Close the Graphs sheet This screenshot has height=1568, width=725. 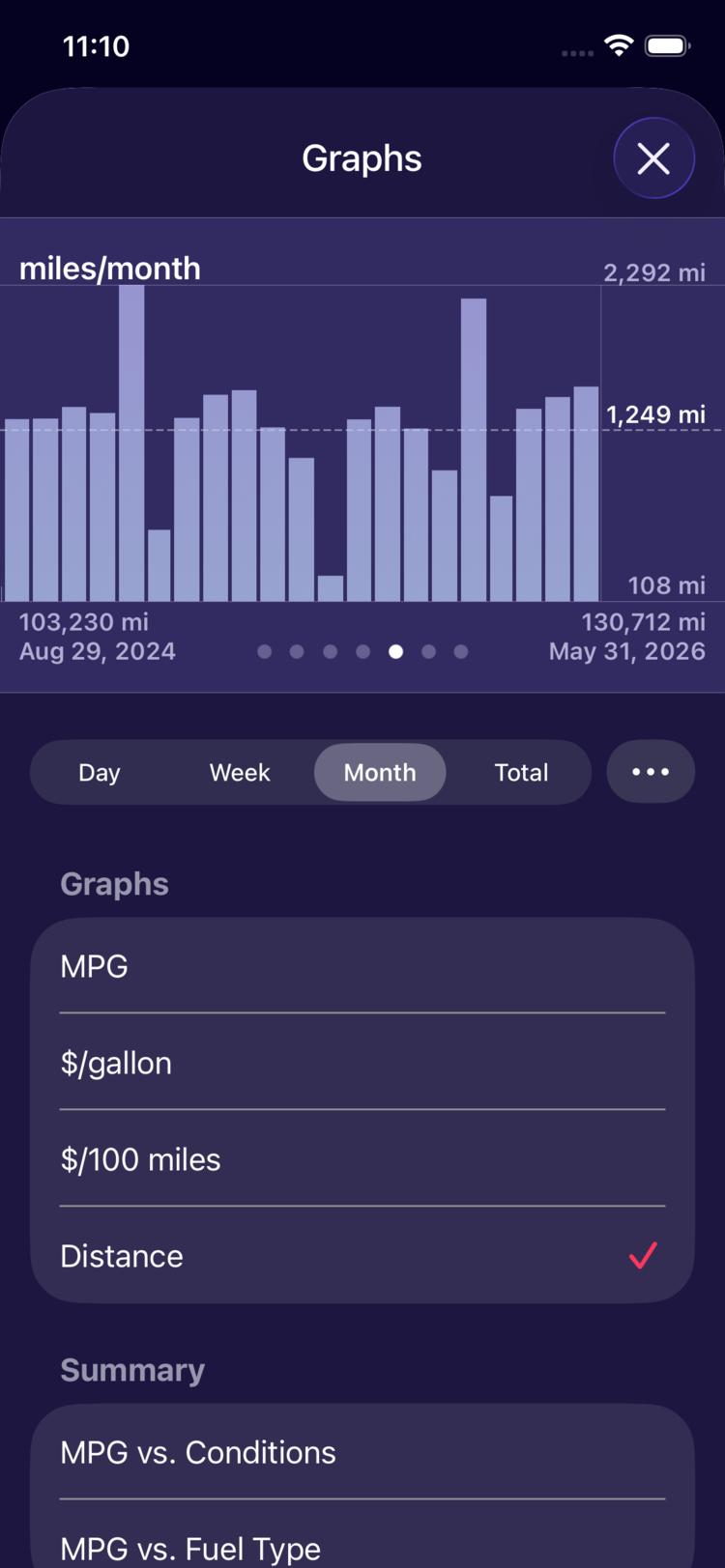pyautogui.click(x=653, y=158)
